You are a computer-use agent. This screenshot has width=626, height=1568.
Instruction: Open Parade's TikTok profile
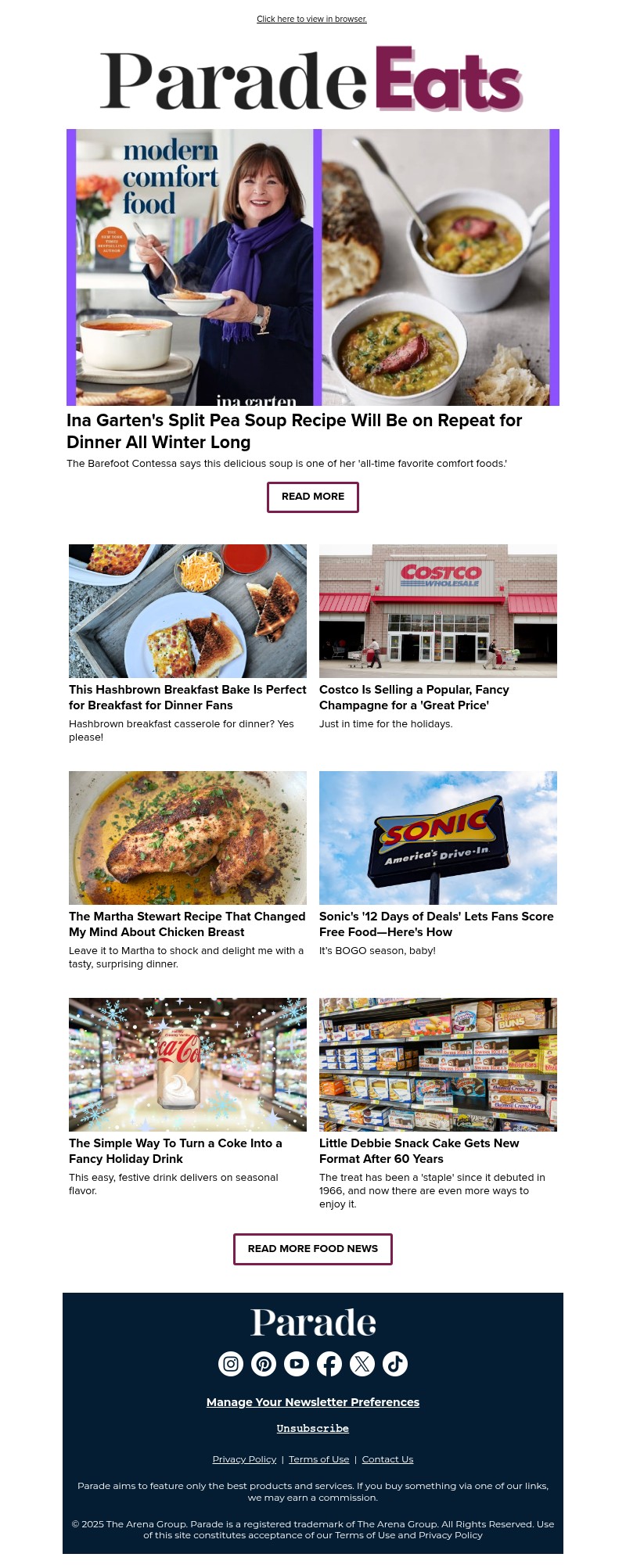pyautogui.click(x=395, y=1363)
